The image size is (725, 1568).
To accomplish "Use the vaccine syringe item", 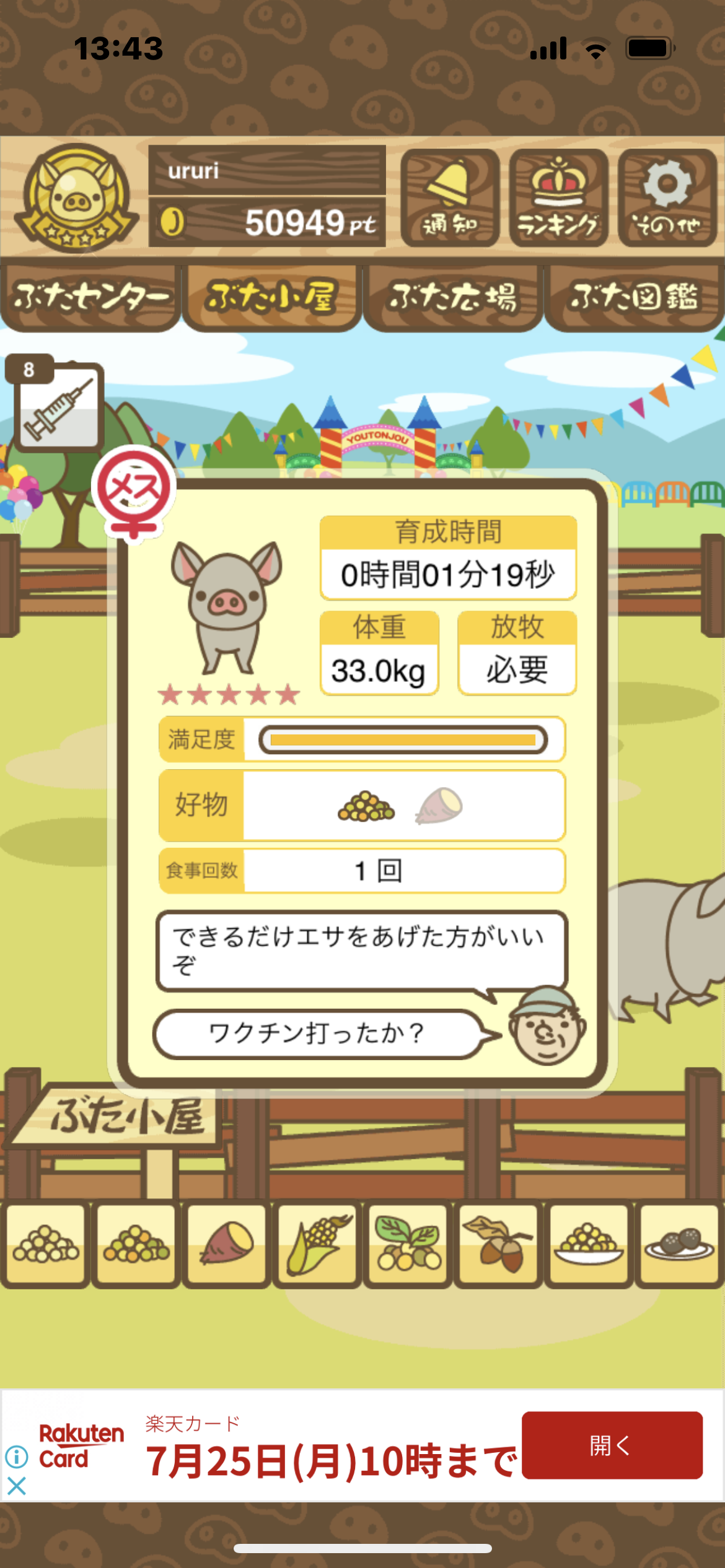I will [58, 407].
